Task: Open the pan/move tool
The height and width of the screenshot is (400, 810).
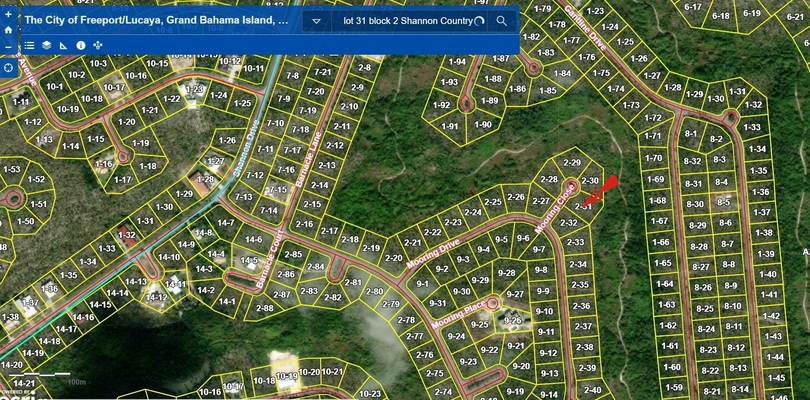Action: [x=98, y=45]
